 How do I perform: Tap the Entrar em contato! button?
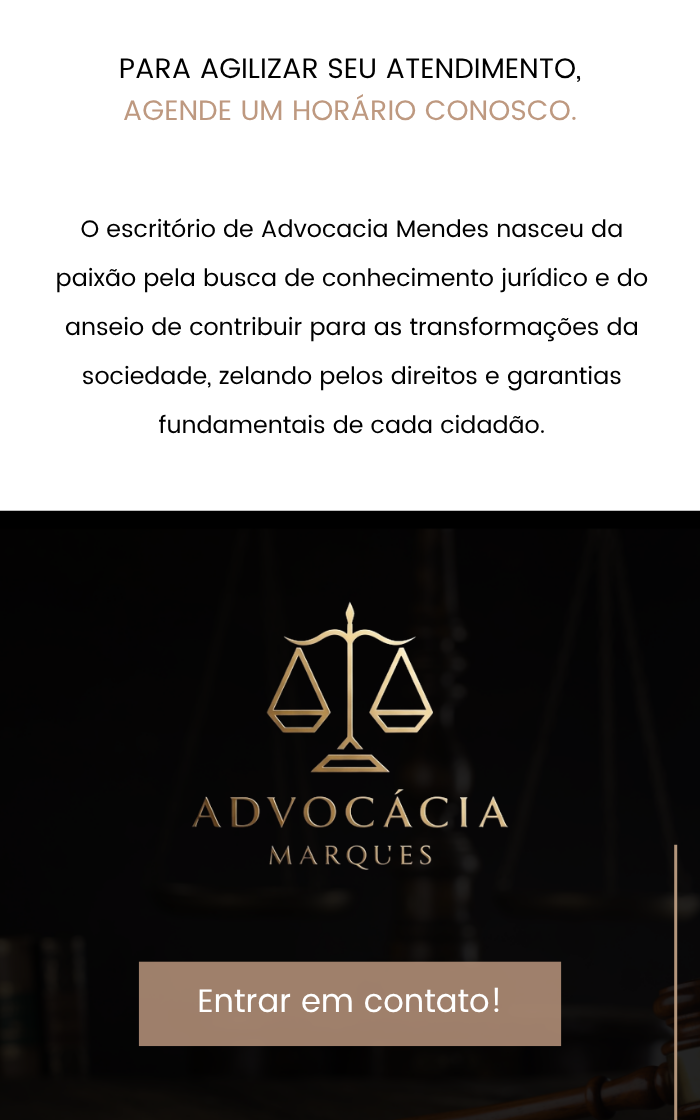349,1003
